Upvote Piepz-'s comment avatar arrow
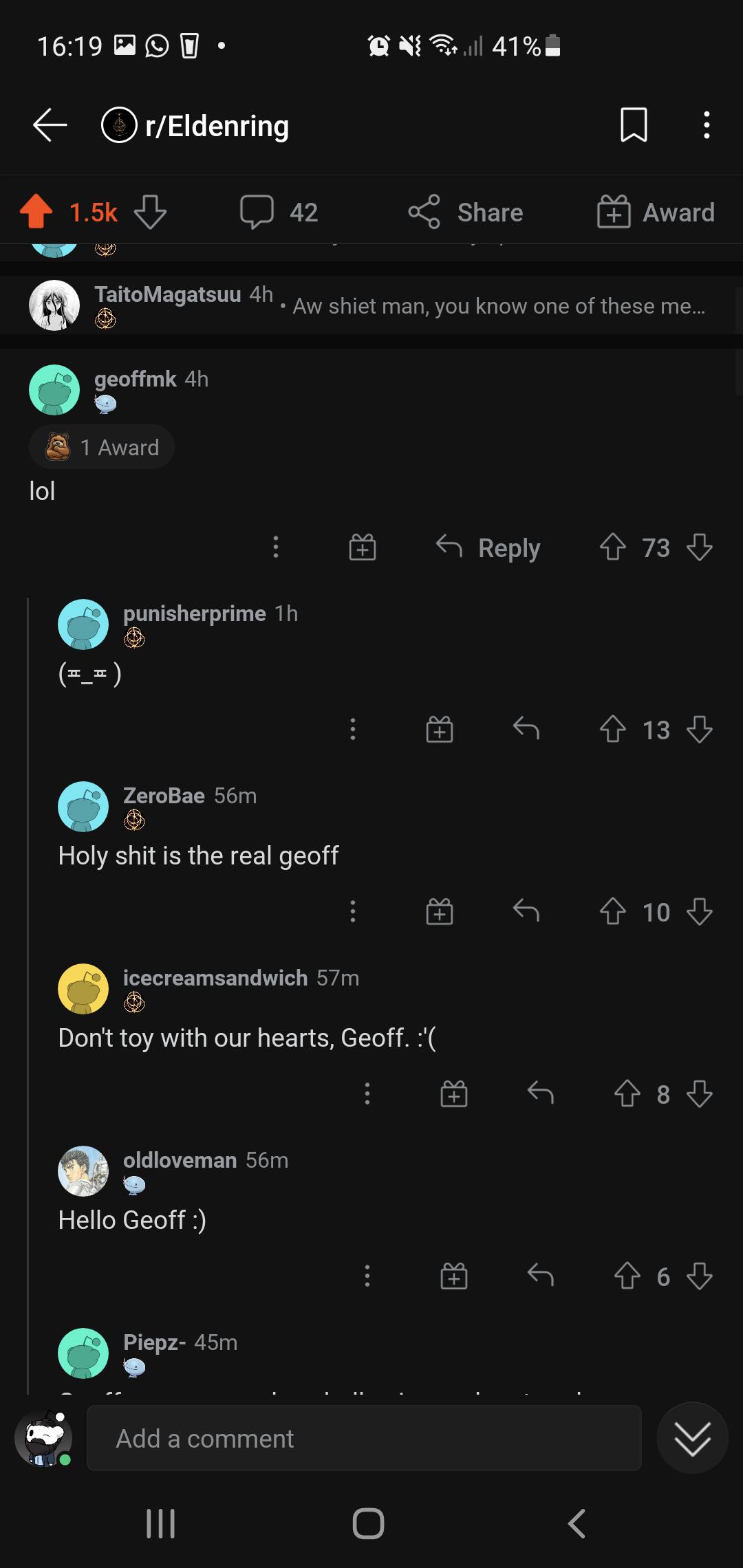 (x=83, y=1353)
